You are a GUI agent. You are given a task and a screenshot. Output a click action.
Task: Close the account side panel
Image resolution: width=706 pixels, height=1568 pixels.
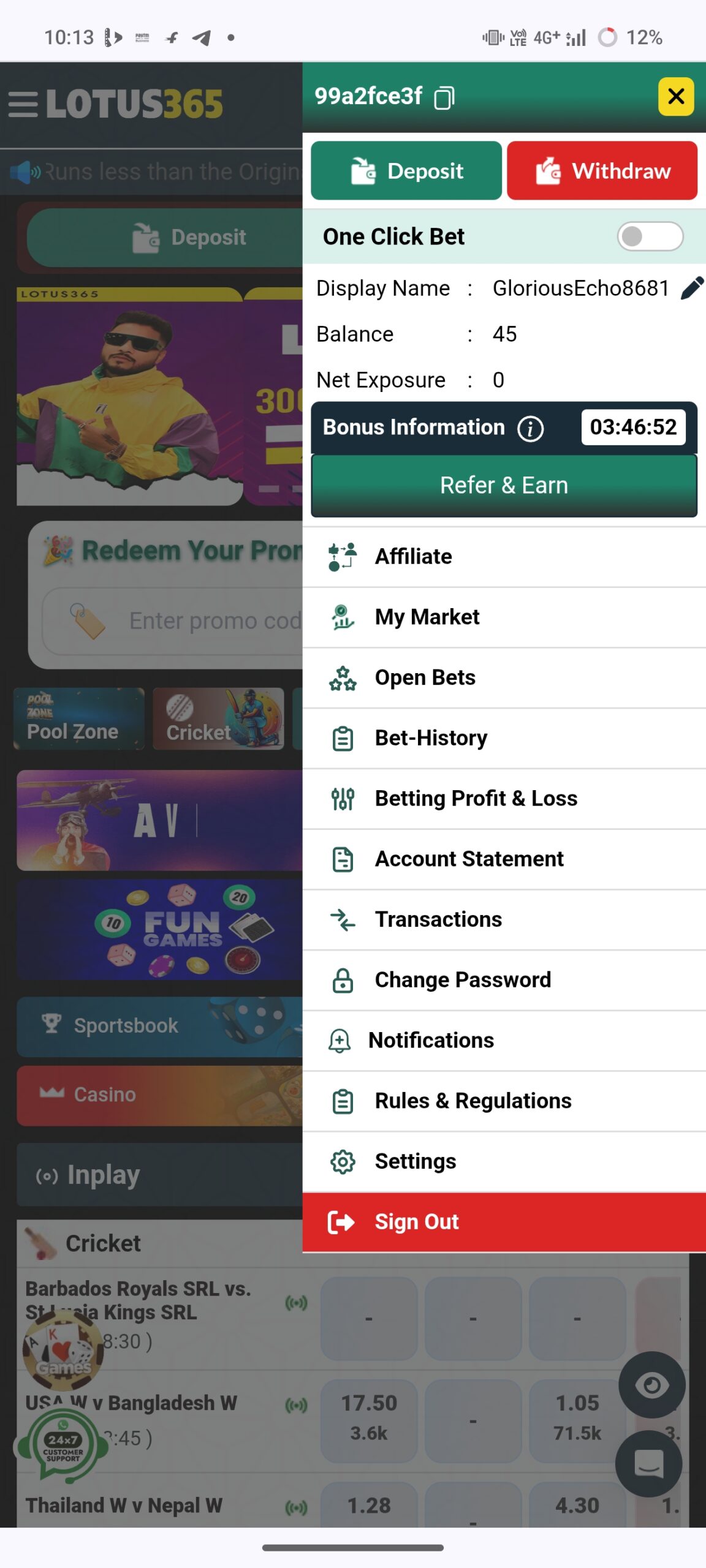coord(675,96)
